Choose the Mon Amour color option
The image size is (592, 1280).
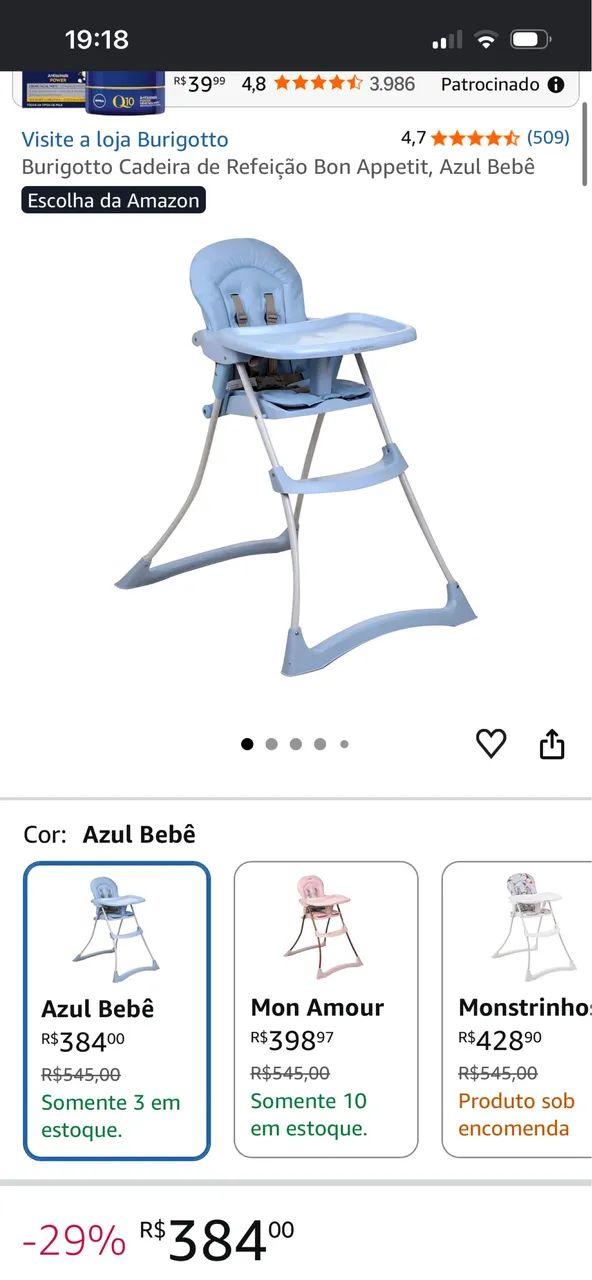[x=326, y=1009]
